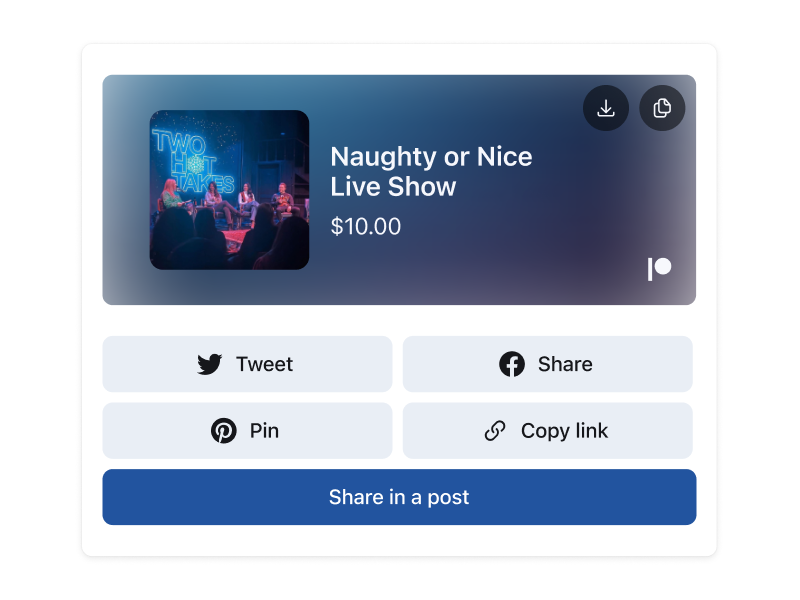Viewport: 800px width, 600px height.
Task: Share to Facebook
Action: click(547, 364)
